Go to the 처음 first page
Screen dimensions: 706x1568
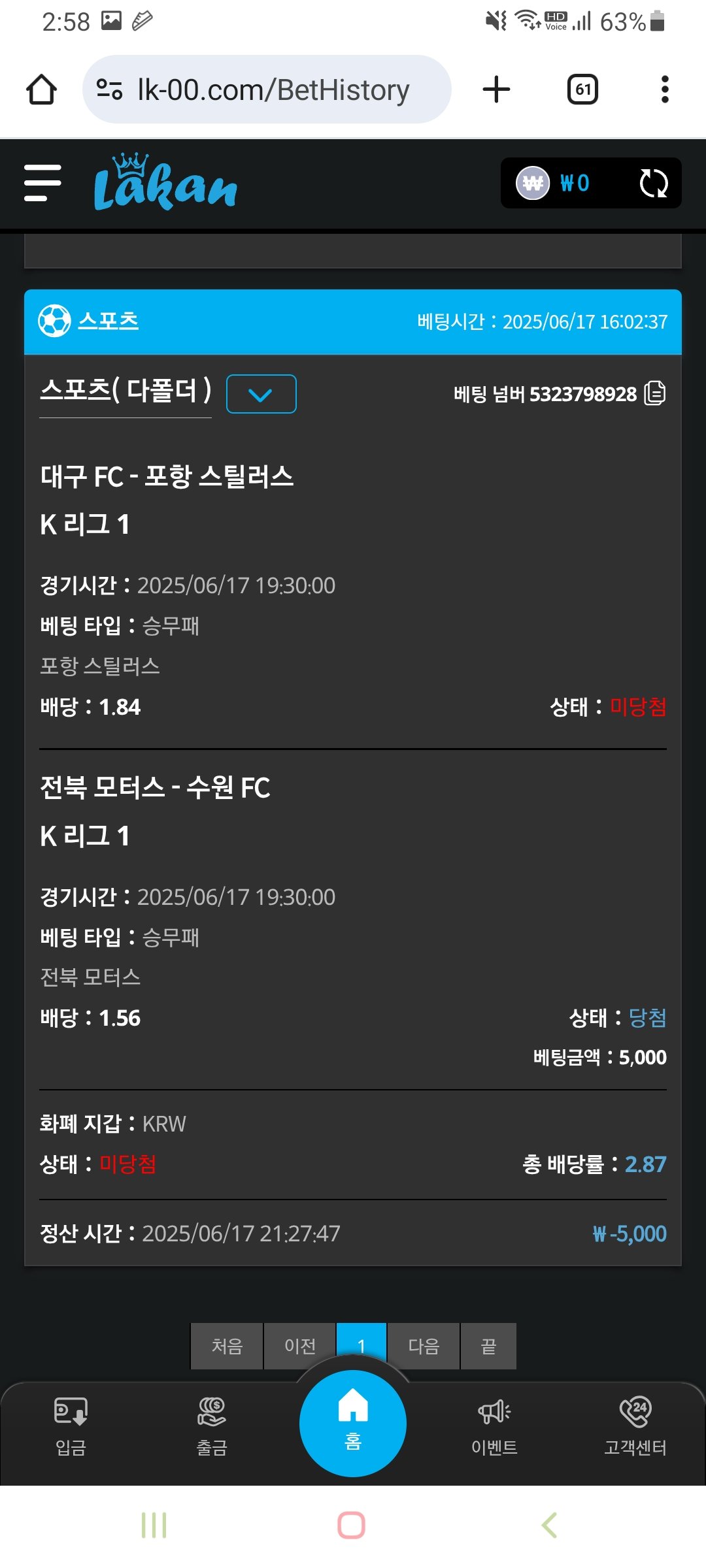click(227, 1346)
